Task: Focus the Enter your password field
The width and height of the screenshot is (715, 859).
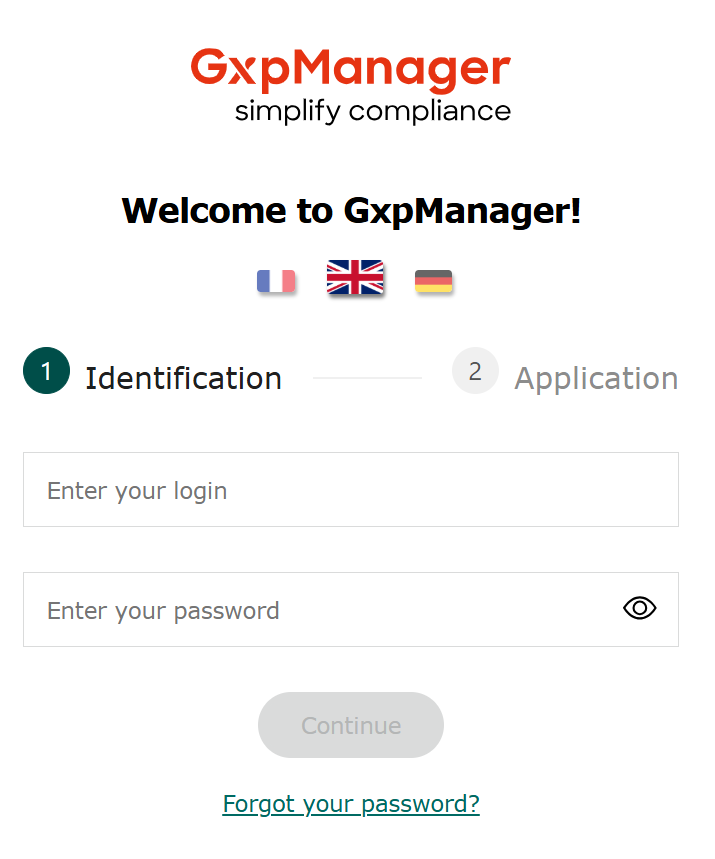Action: tap(320, 610)
